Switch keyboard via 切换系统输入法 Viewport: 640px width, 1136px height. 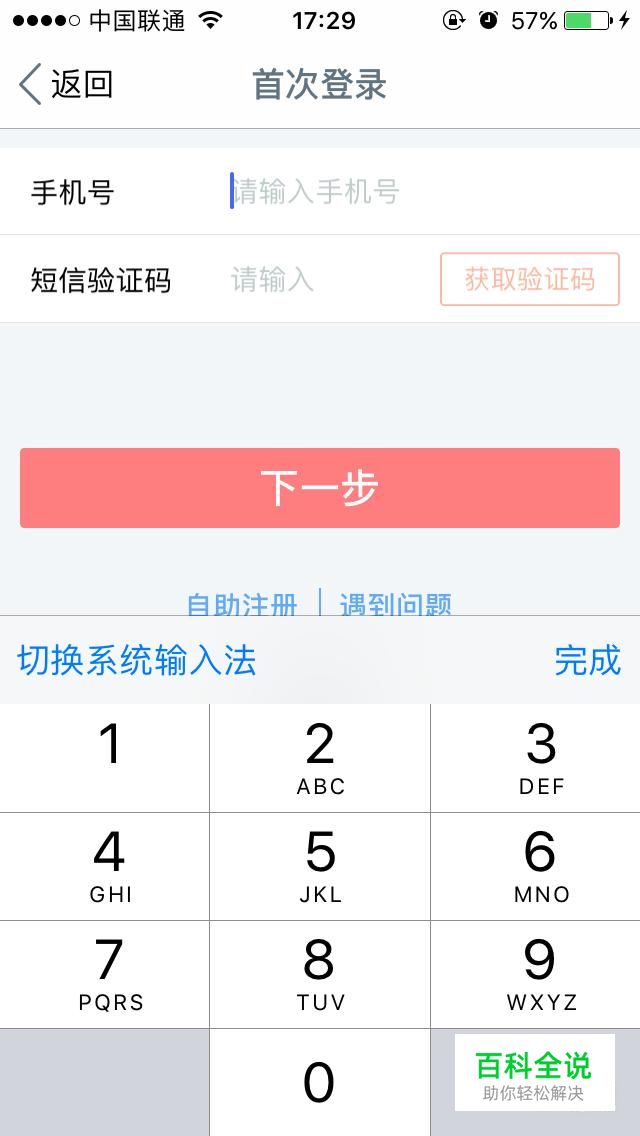click(137, 660)
